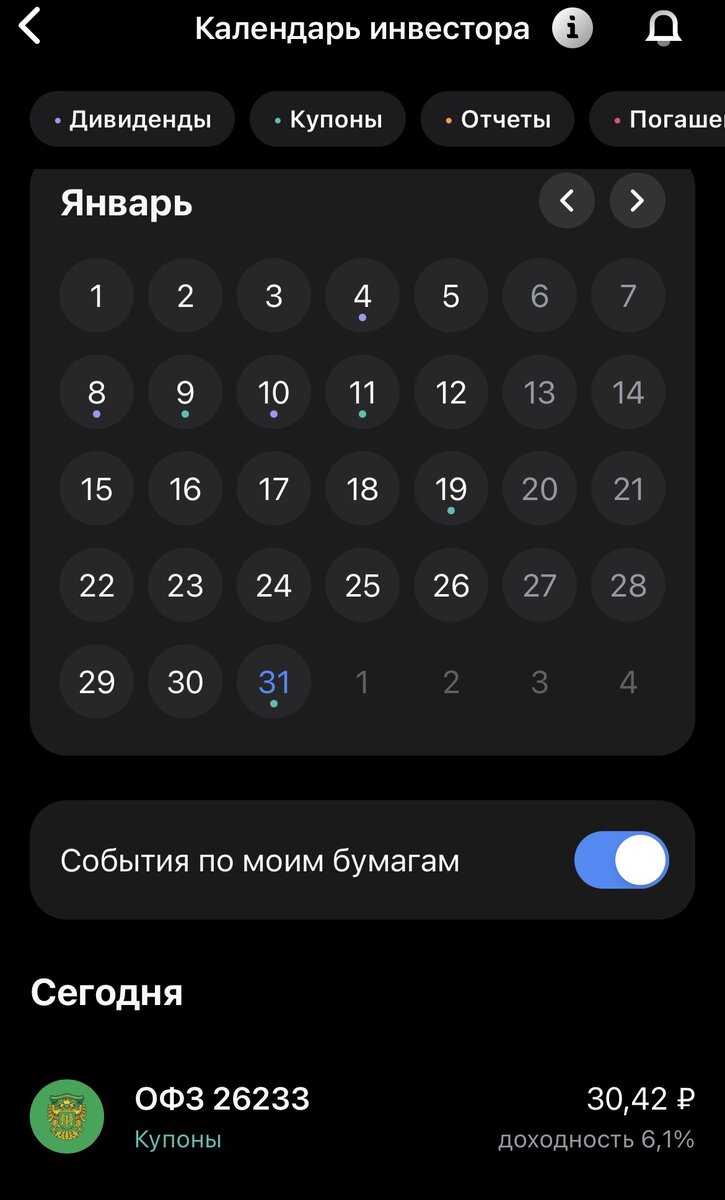Image resolution: width=725 pixels, height=1200 pixels.
Task: Select January 11 with its coupon marker
Action: 362,392
